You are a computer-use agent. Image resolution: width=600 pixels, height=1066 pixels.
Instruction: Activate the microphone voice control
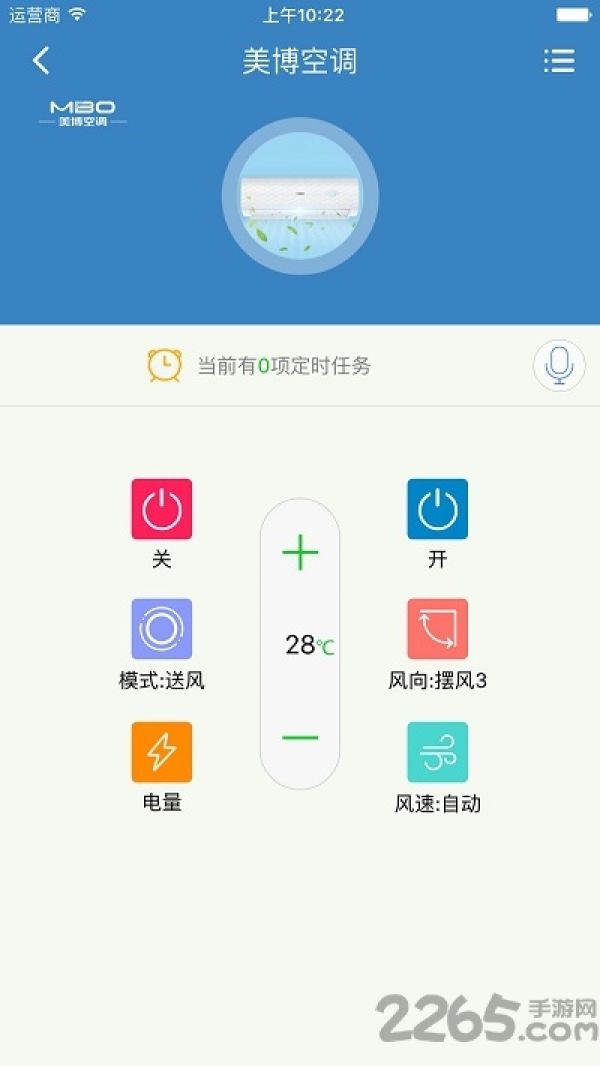click(x=559, y=366)
